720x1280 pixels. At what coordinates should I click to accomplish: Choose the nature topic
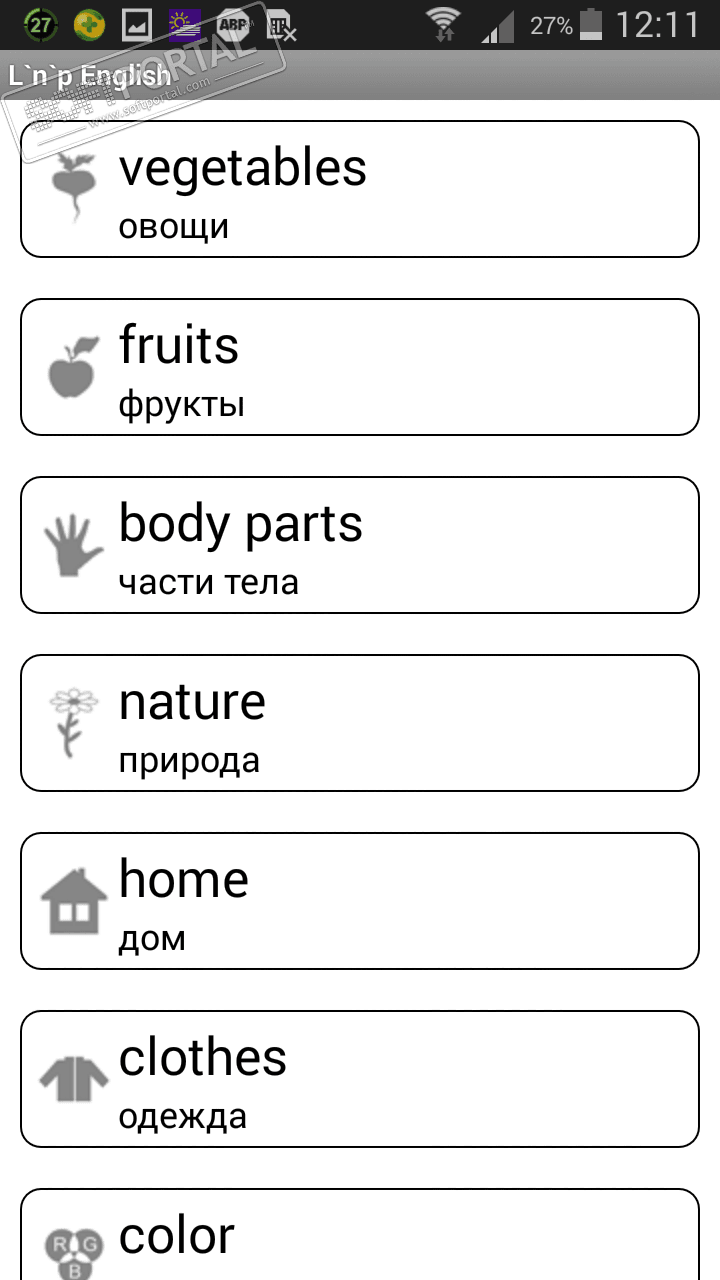(x=360, y=723)
